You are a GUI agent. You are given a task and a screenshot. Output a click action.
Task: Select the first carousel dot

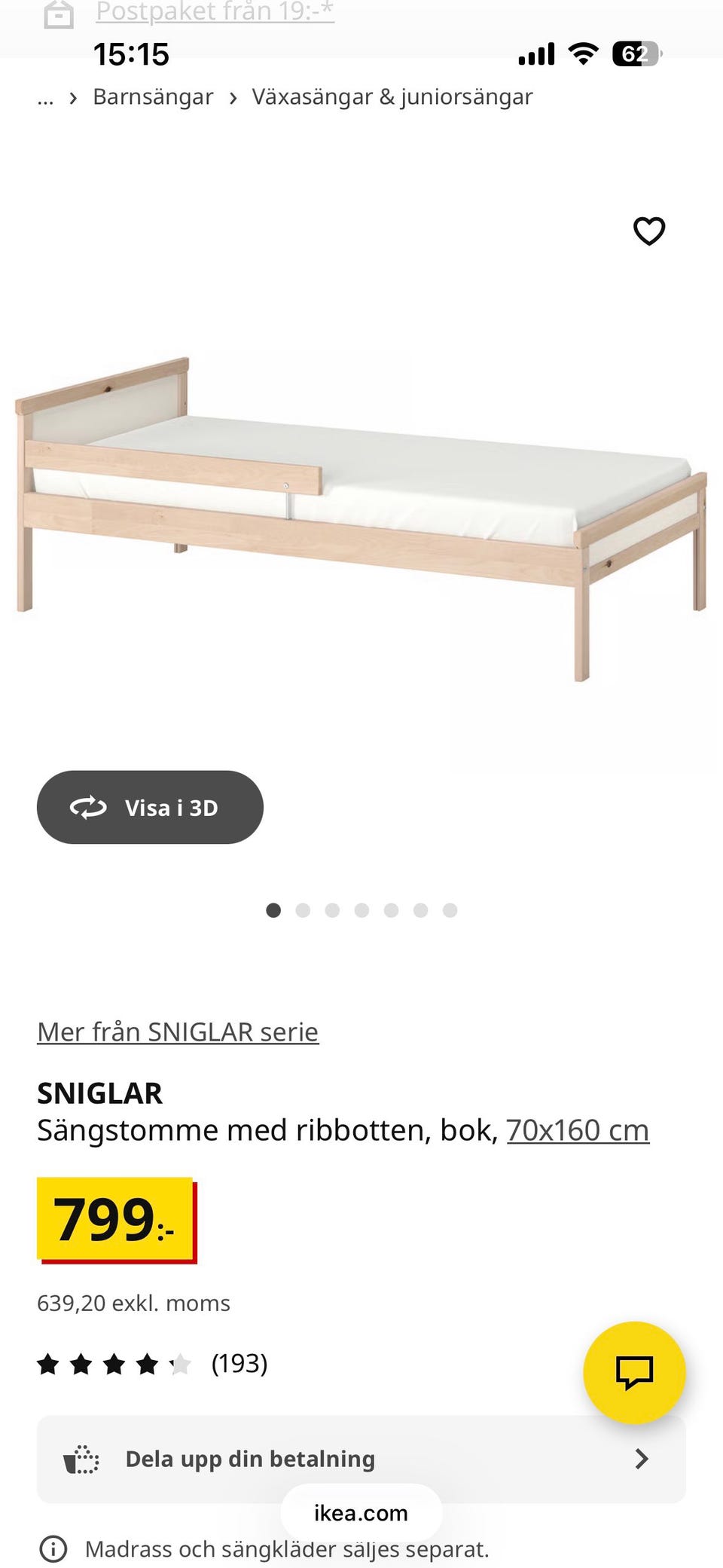pyautogui.click(x=273, y=910)
